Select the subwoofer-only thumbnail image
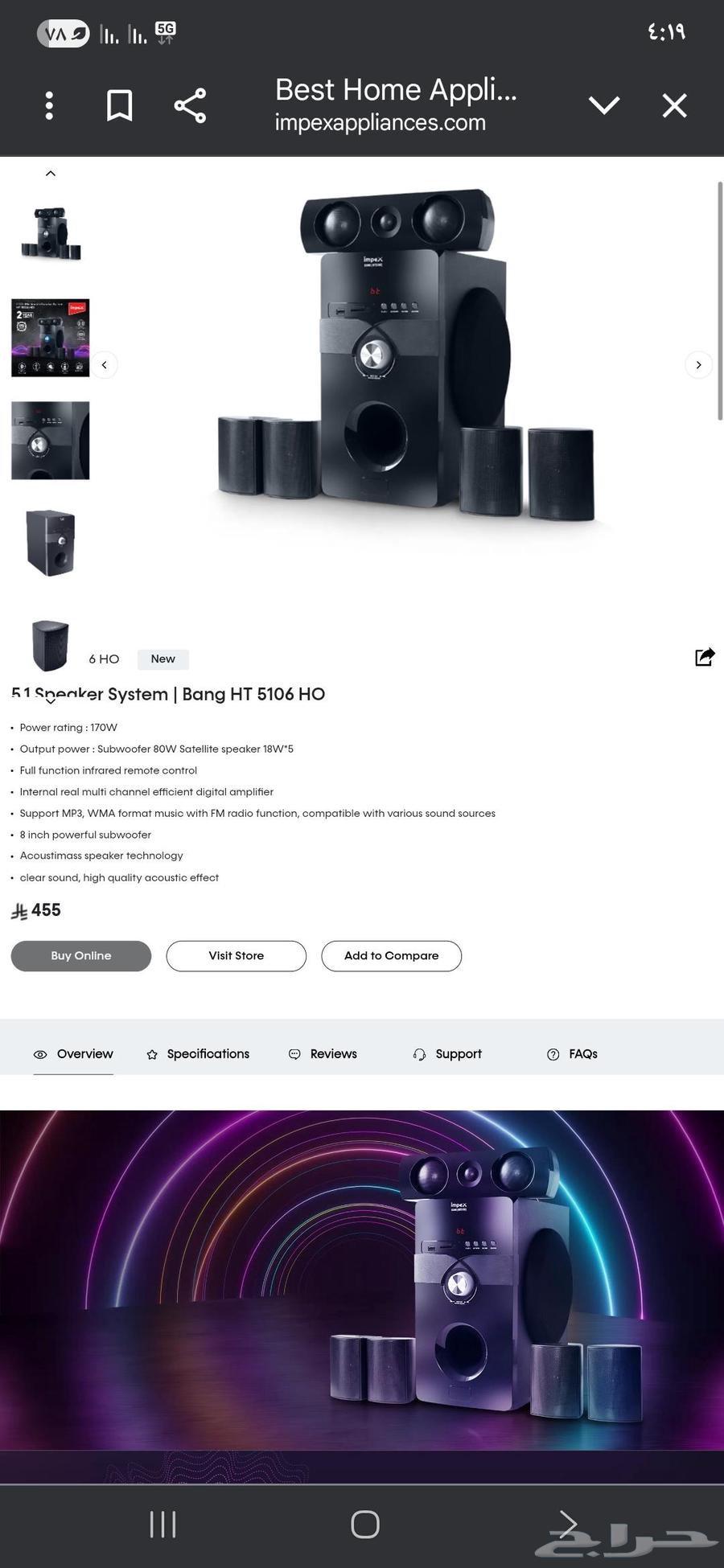This screenshot has width=724, height=1568. click(50, 544)
